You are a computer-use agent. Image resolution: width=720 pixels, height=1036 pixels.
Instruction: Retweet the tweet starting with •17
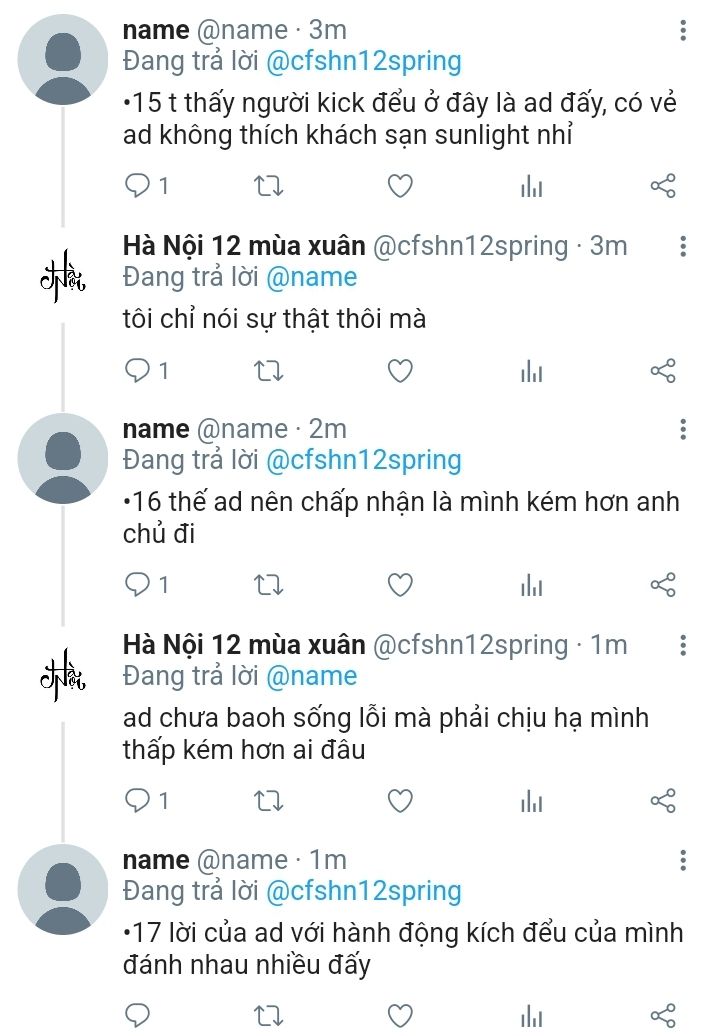(x=268, y=1016)
